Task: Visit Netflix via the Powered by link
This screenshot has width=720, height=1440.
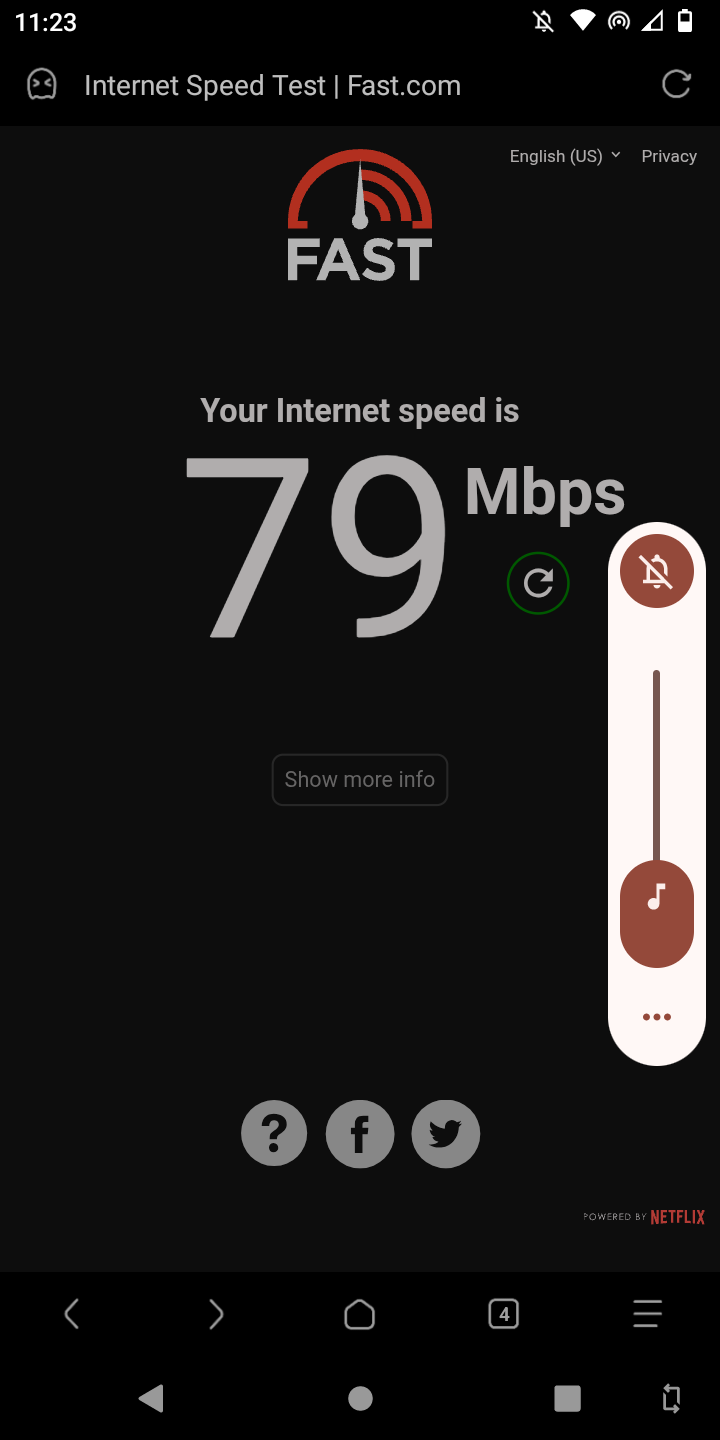Action: [x=645, y=1217]
